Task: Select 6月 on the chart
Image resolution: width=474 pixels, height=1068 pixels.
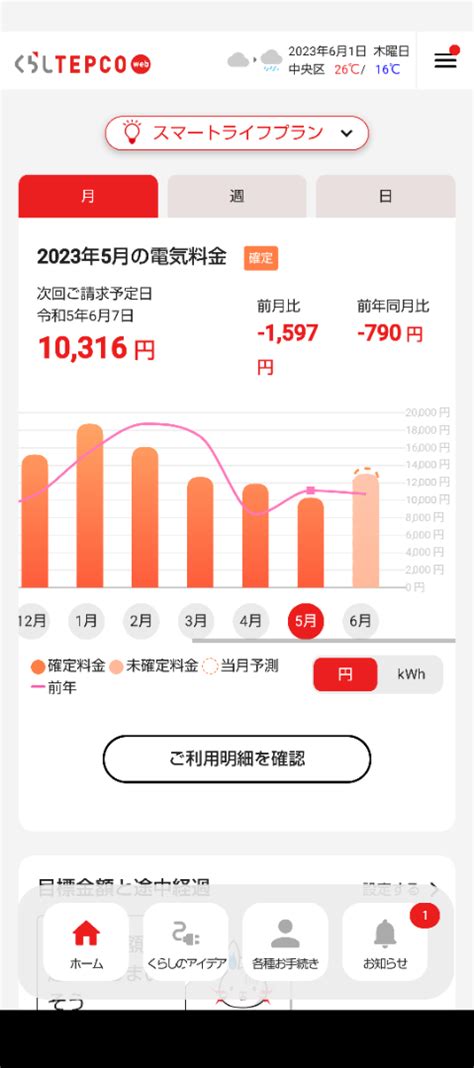Action: tap(360, 621)
